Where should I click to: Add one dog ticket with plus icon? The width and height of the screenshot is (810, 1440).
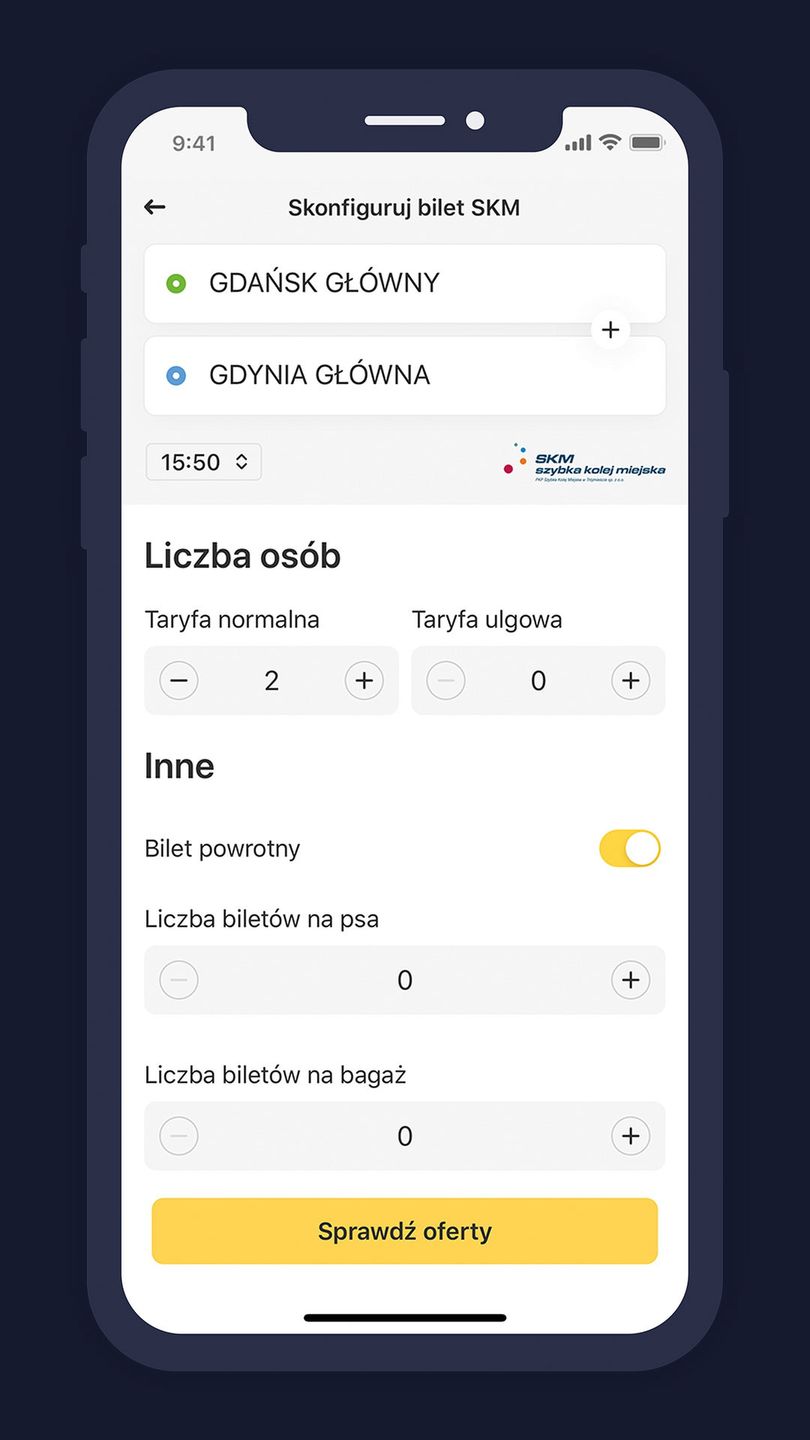pyautogui.click(x=631, y=980)
